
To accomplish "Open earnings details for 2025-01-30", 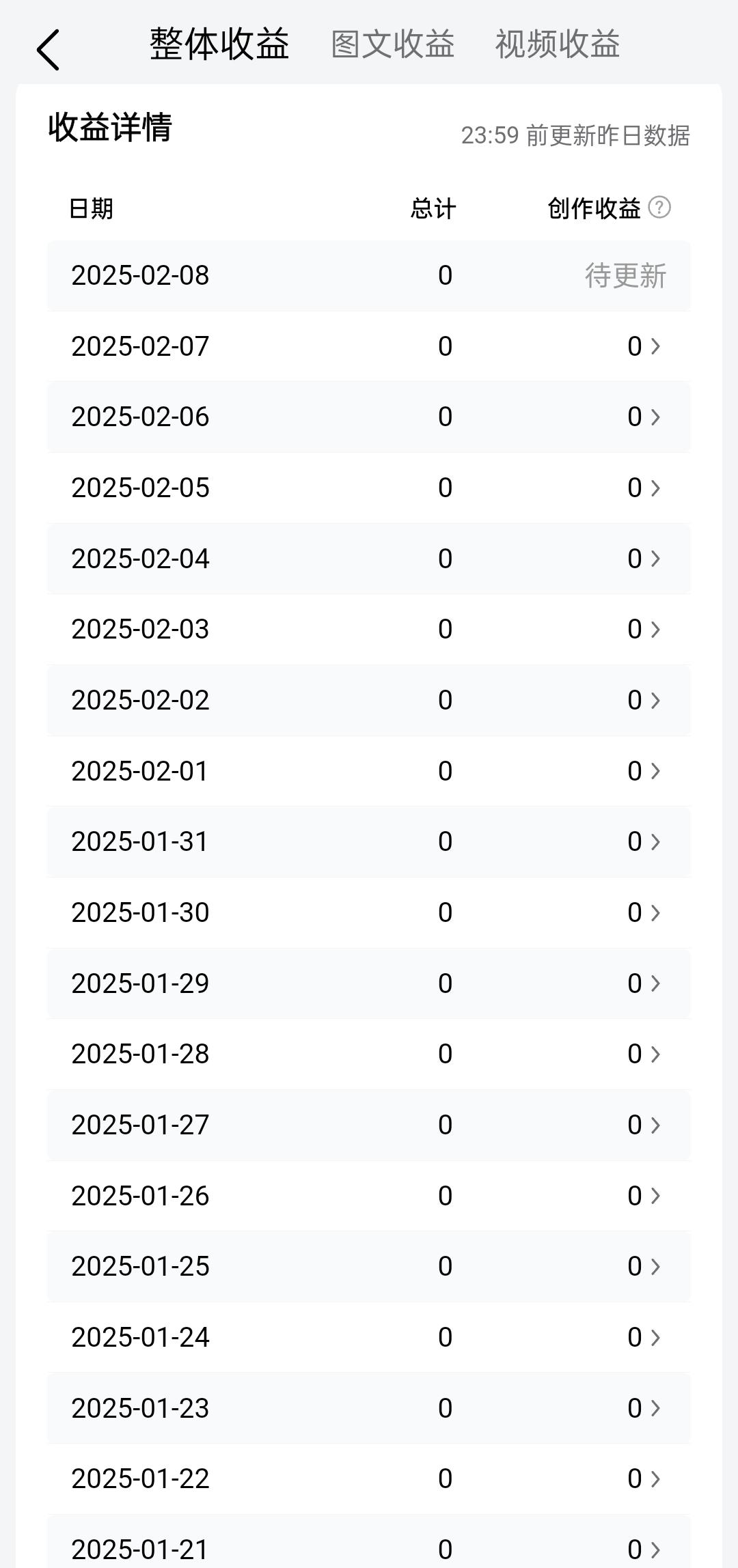I will click(x=644, y=913).
